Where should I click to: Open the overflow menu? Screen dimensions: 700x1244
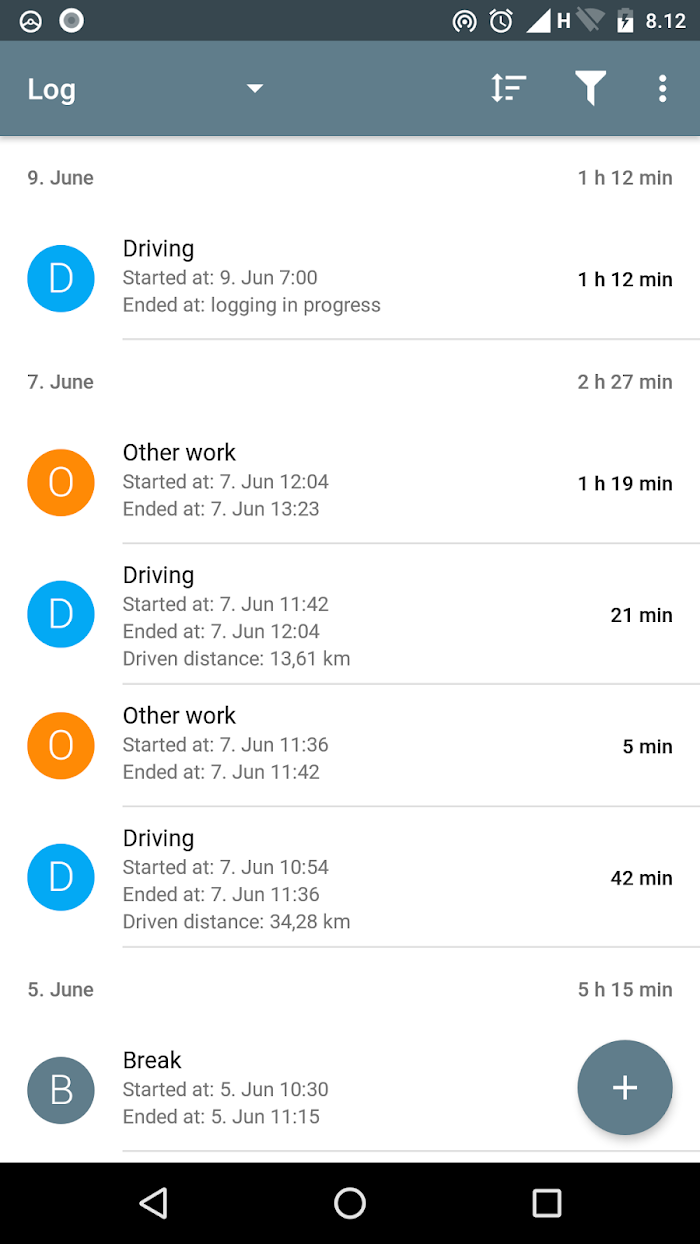point(662,89)
